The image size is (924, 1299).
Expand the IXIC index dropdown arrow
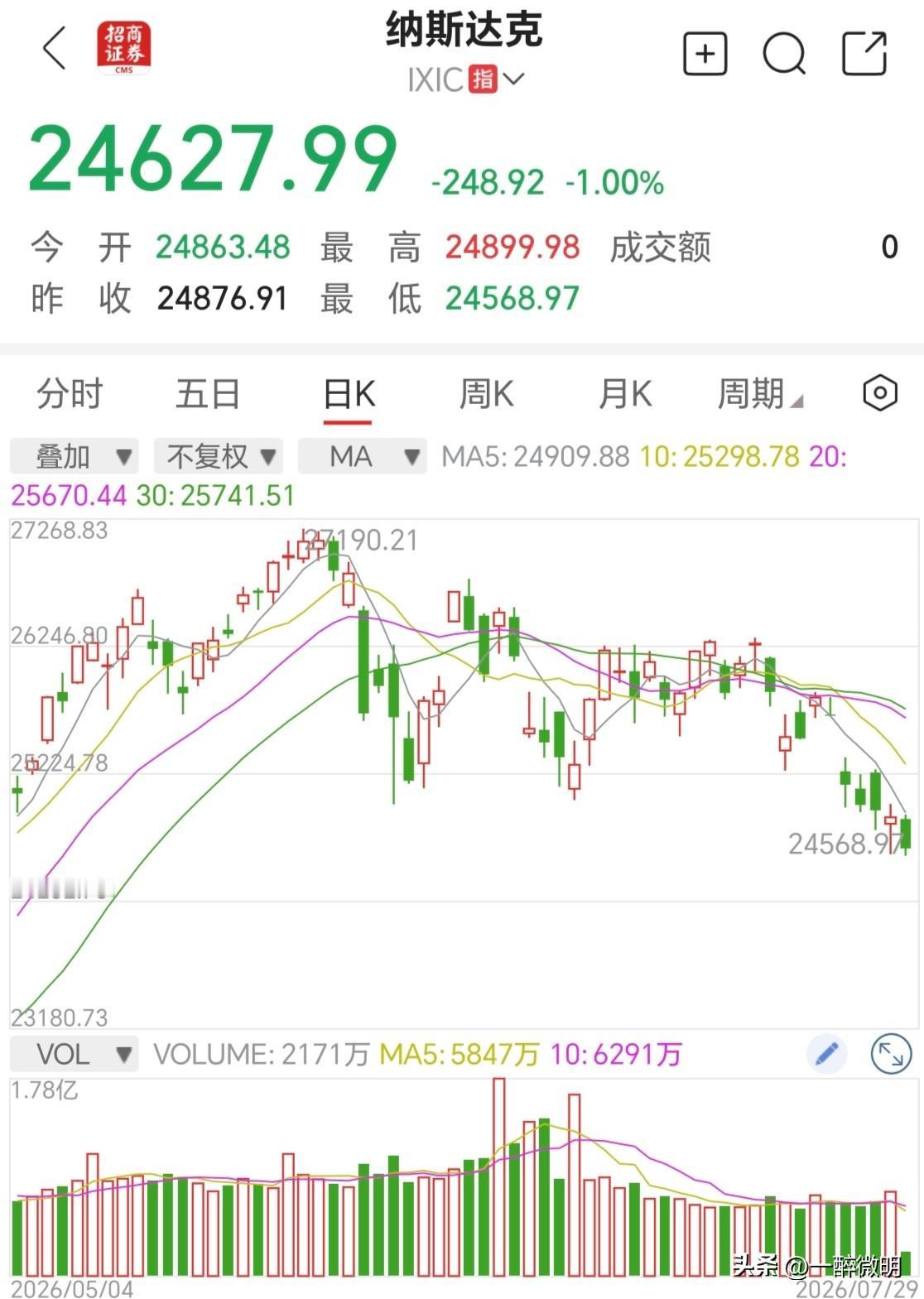click(x=513, y=79)
